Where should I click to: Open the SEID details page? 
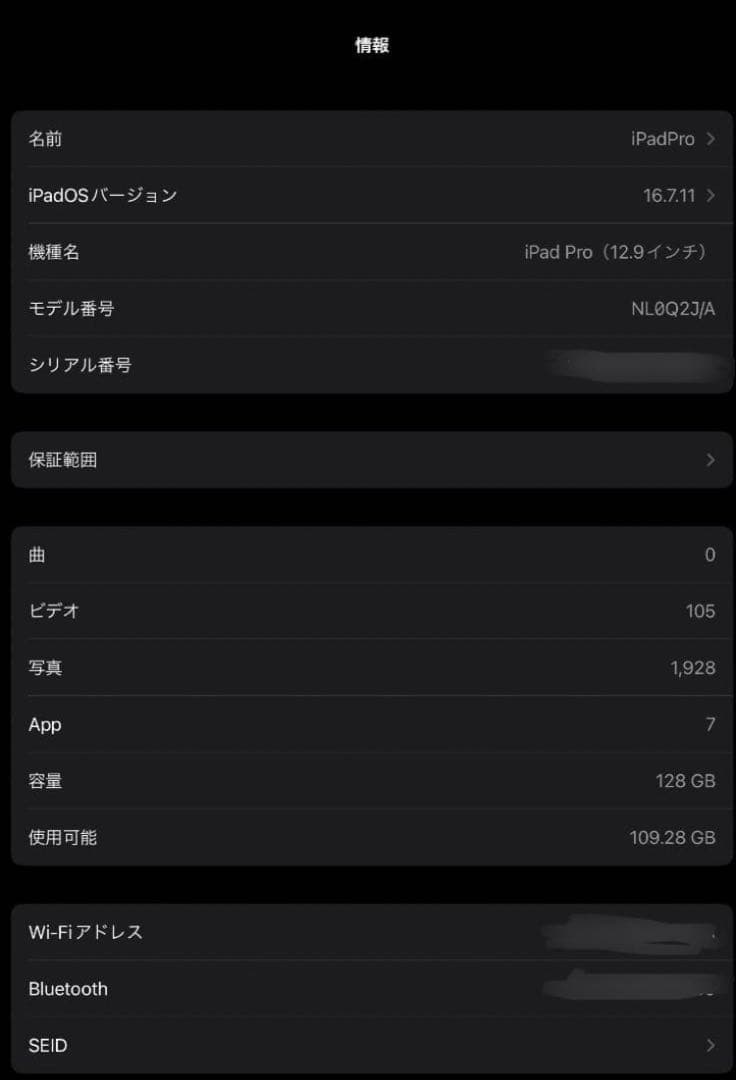tap(370, 1045)
